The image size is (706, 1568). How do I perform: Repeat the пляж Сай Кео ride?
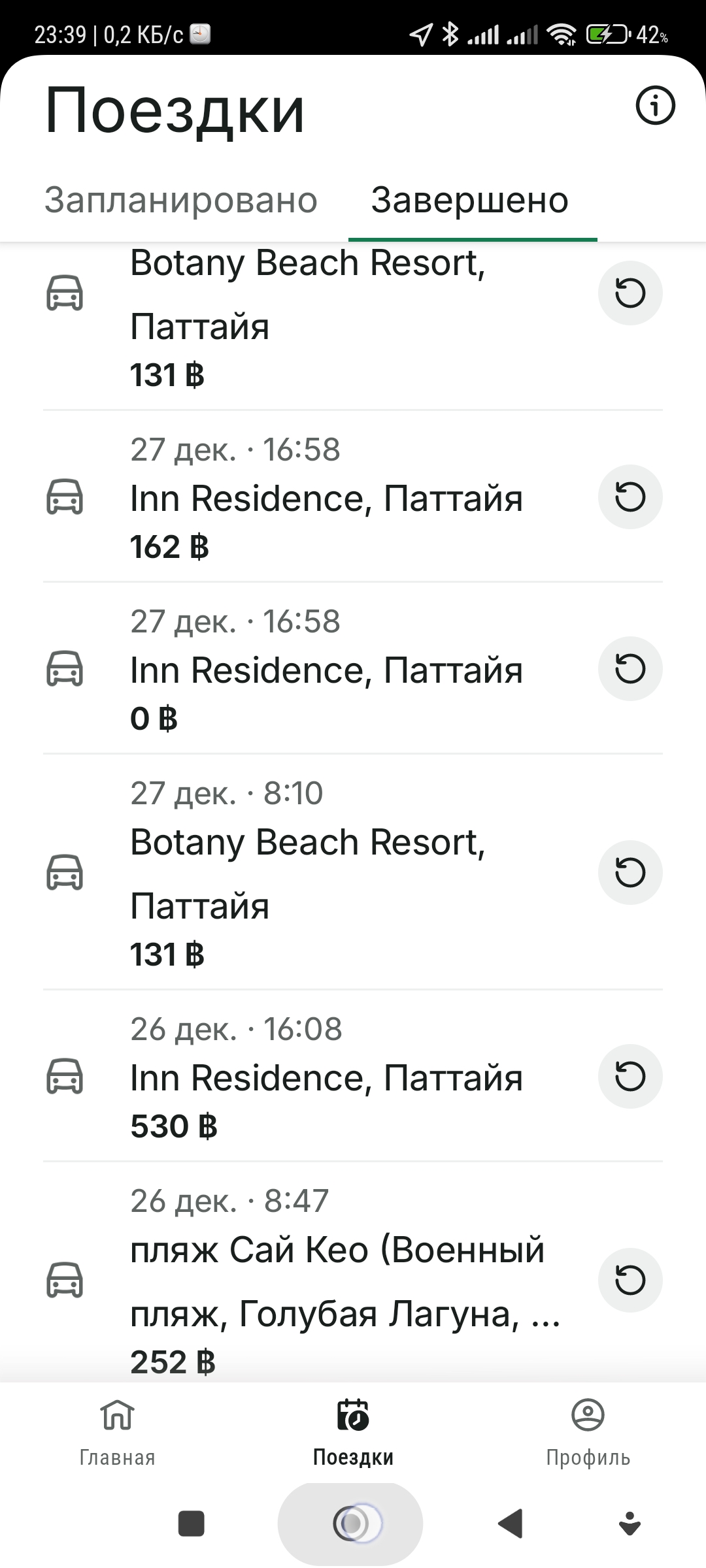point(630,1280)
